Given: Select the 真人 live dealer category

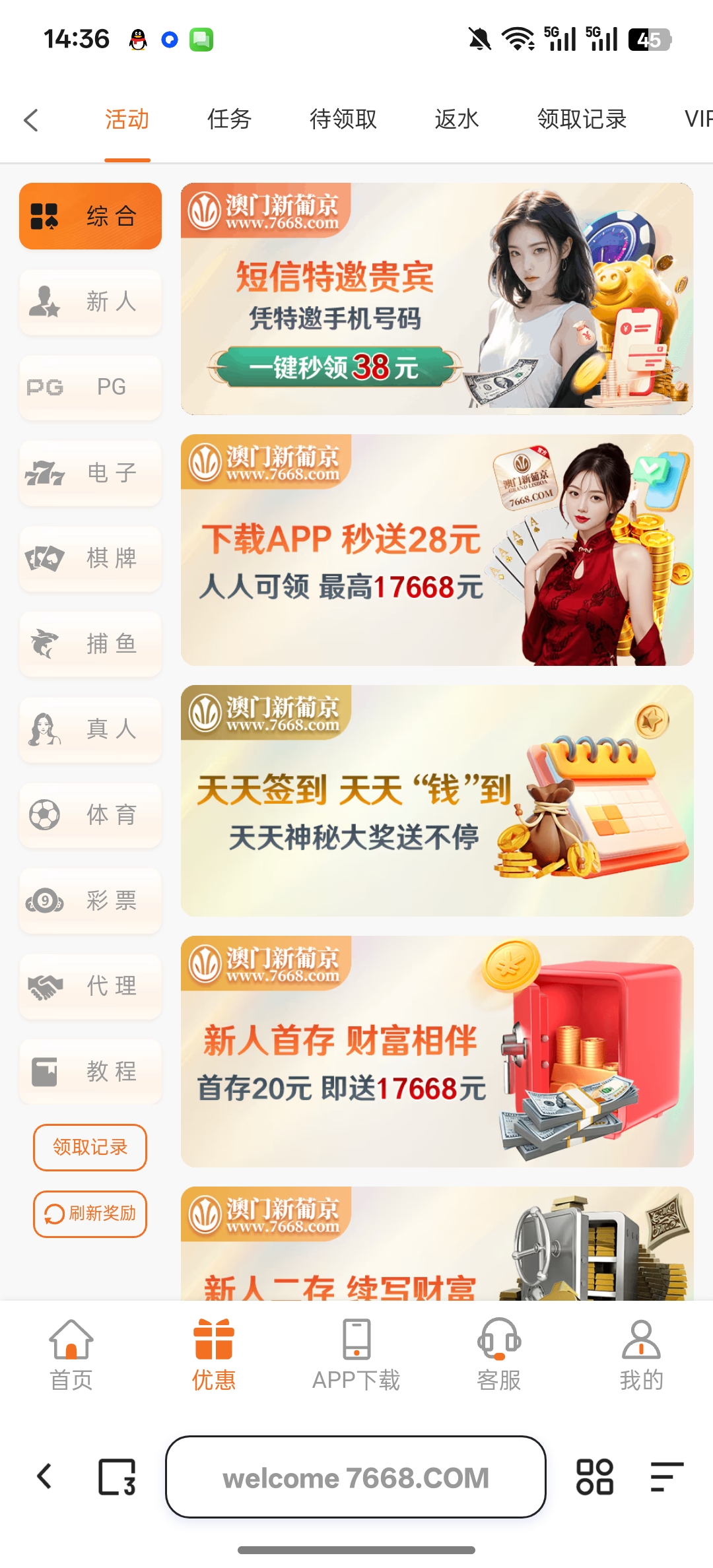Looking at the screenshot, I should [90, 730].
